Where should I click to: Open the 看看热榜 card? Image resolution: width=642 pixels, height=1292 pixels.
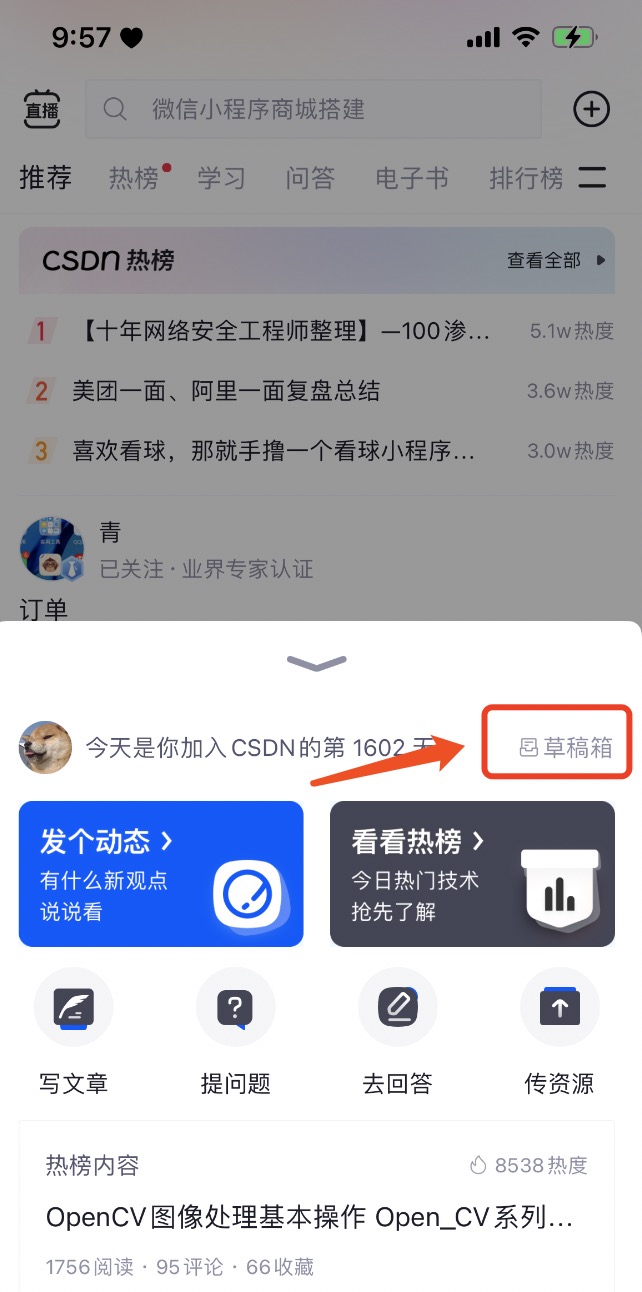(x=472, y=873)
